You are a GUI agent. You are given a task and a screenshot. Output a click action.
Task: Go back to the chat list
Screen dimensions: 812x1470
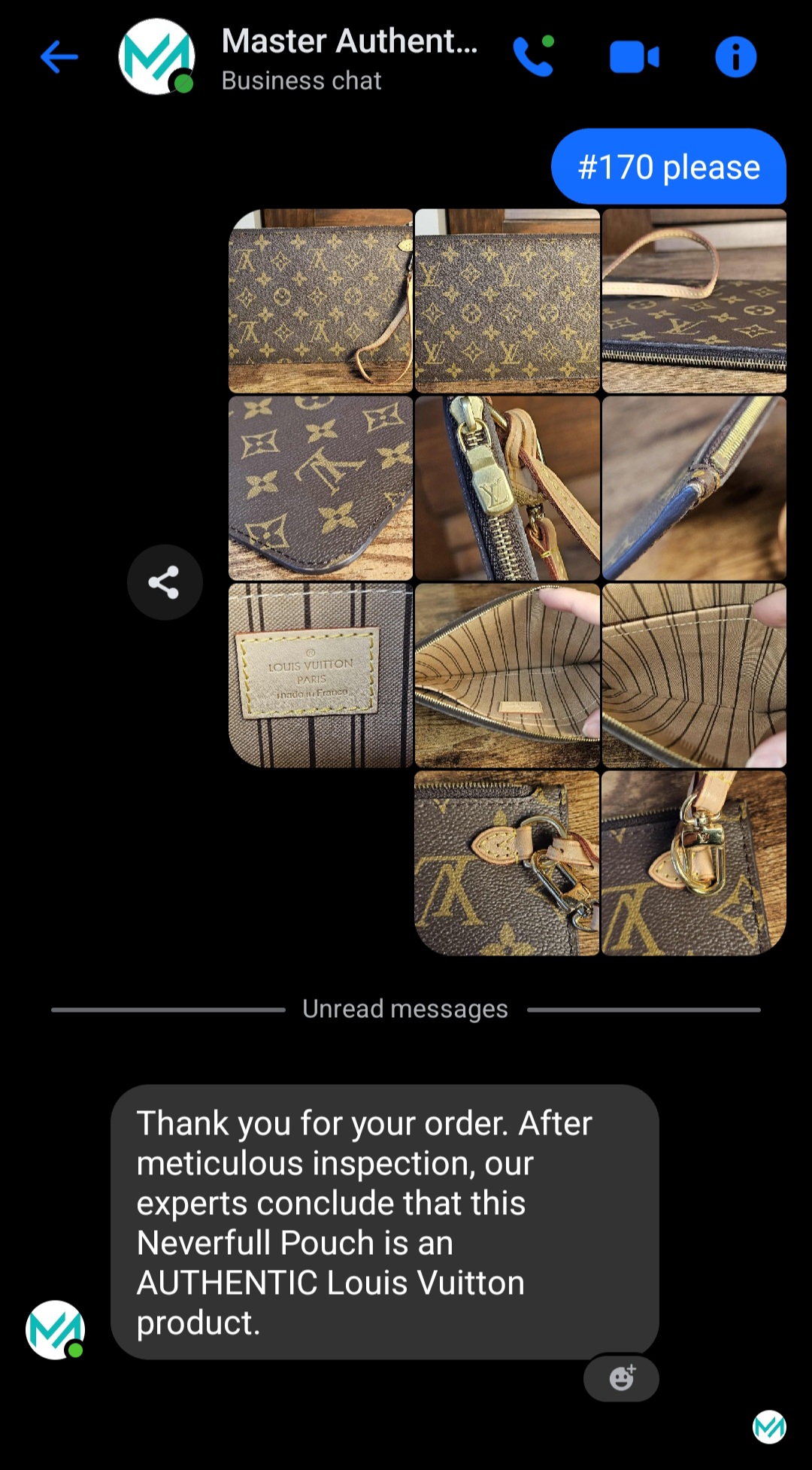click(59, 57)
